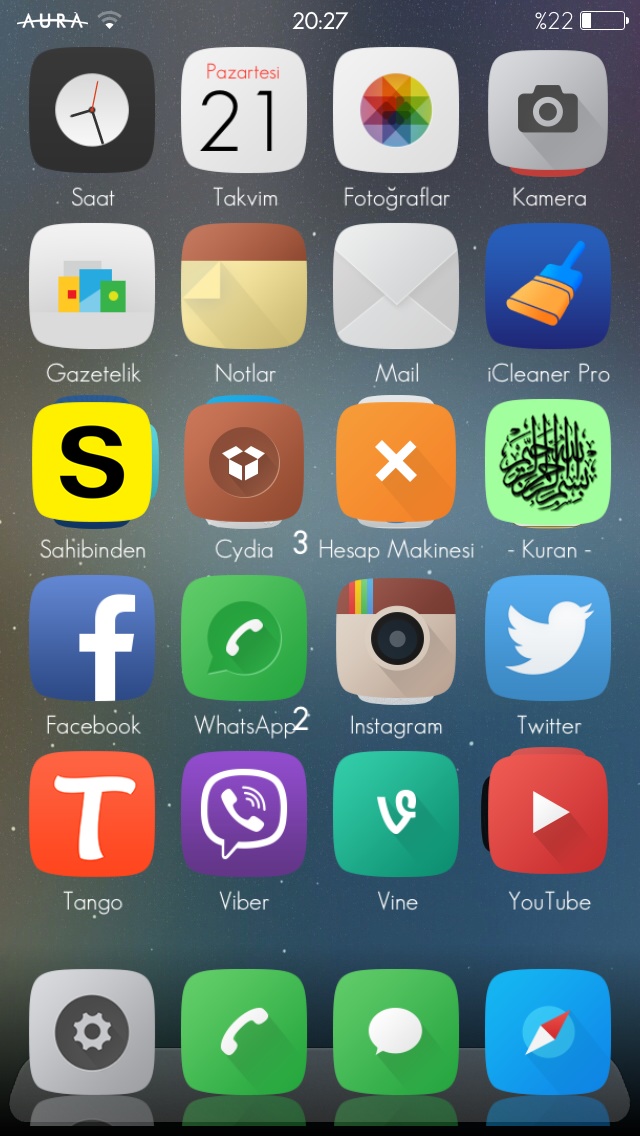Open the Mail app

pos(396,286)
